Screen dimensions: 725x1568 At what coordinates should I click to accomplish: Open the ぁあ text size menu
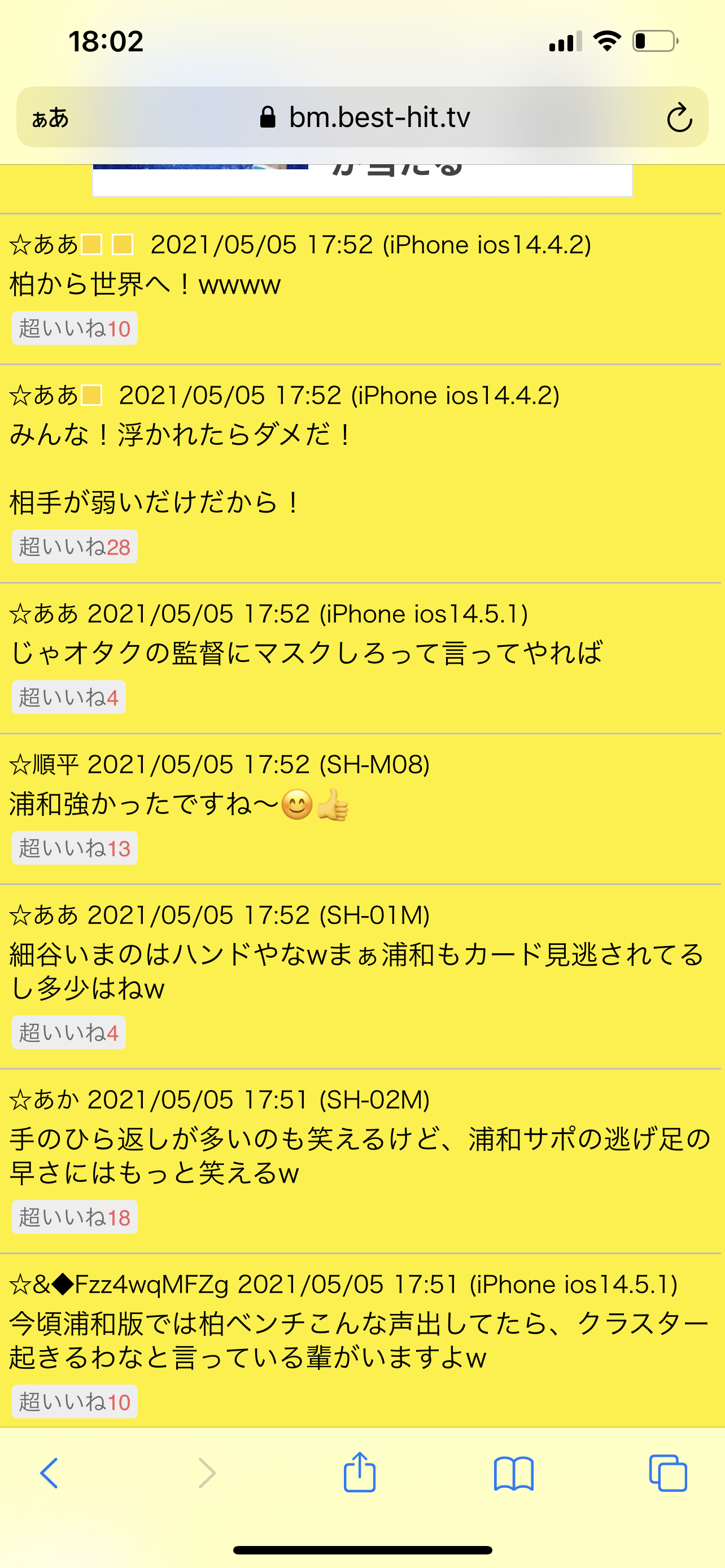pos(50,117)
